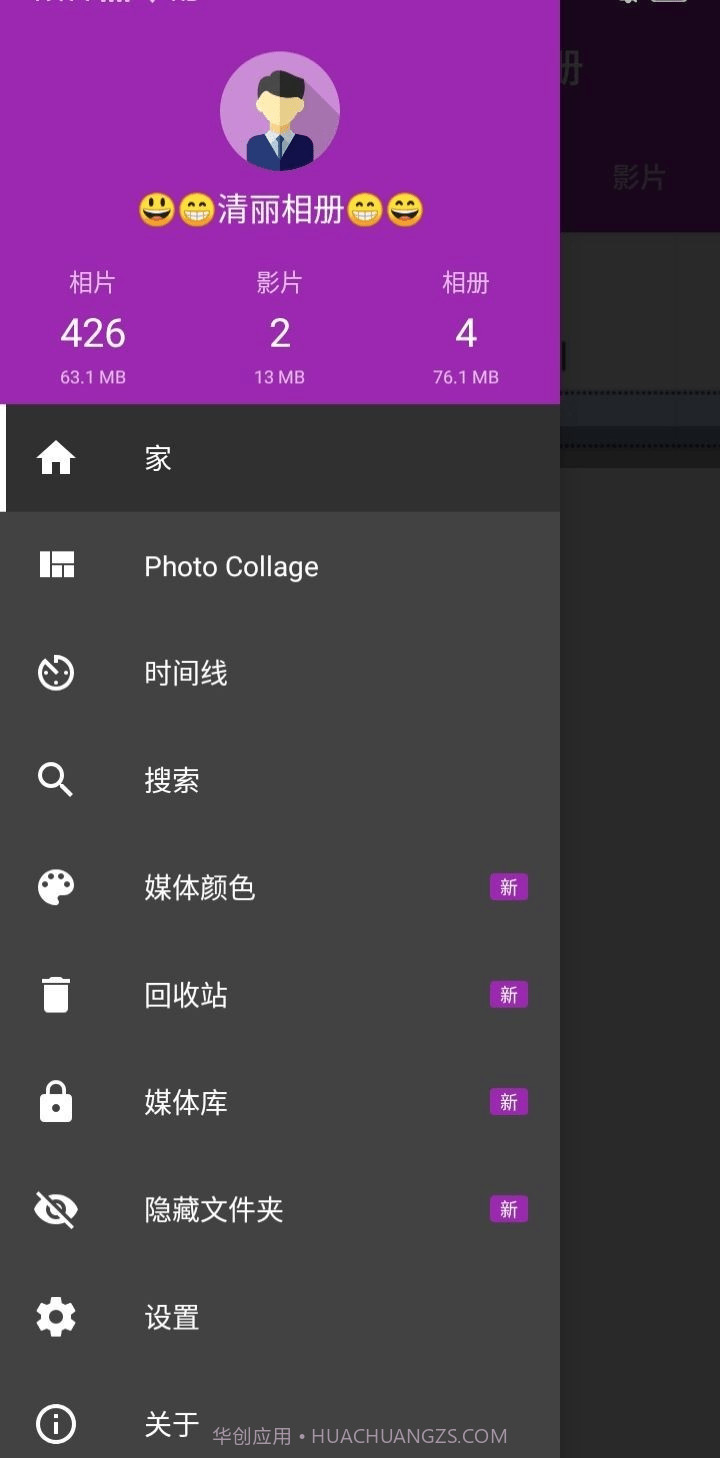Select the Home house icon
This screenshot has width=720, height=1458.
point(55,457)
